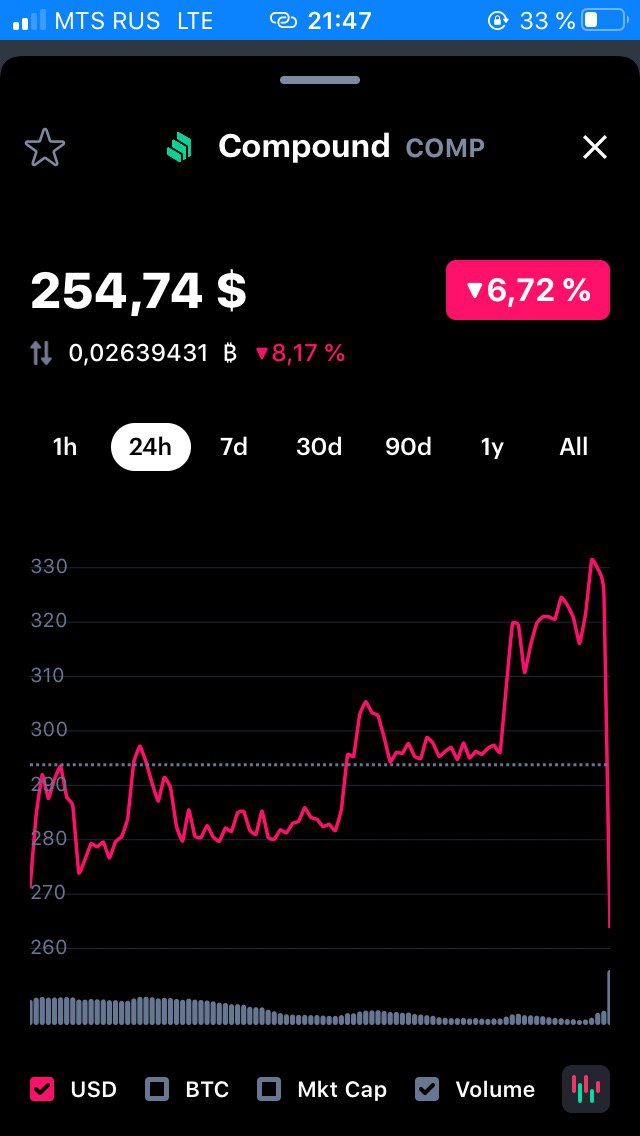This screenshot has width=640, height=1136.
Task: Show the 90d price chart
Action: coord(408,447)
